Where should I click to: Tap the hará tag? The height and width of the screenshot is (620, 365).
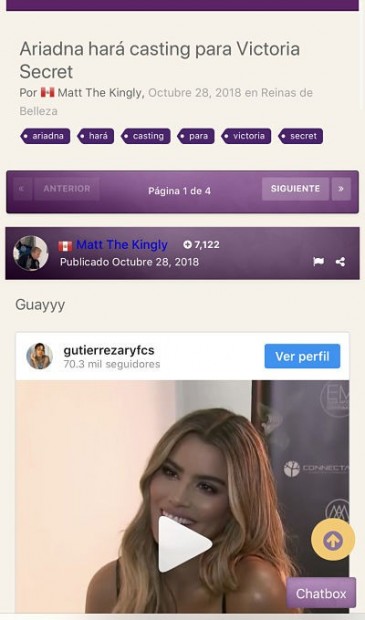pyautogui.click(x=96, y=136)
